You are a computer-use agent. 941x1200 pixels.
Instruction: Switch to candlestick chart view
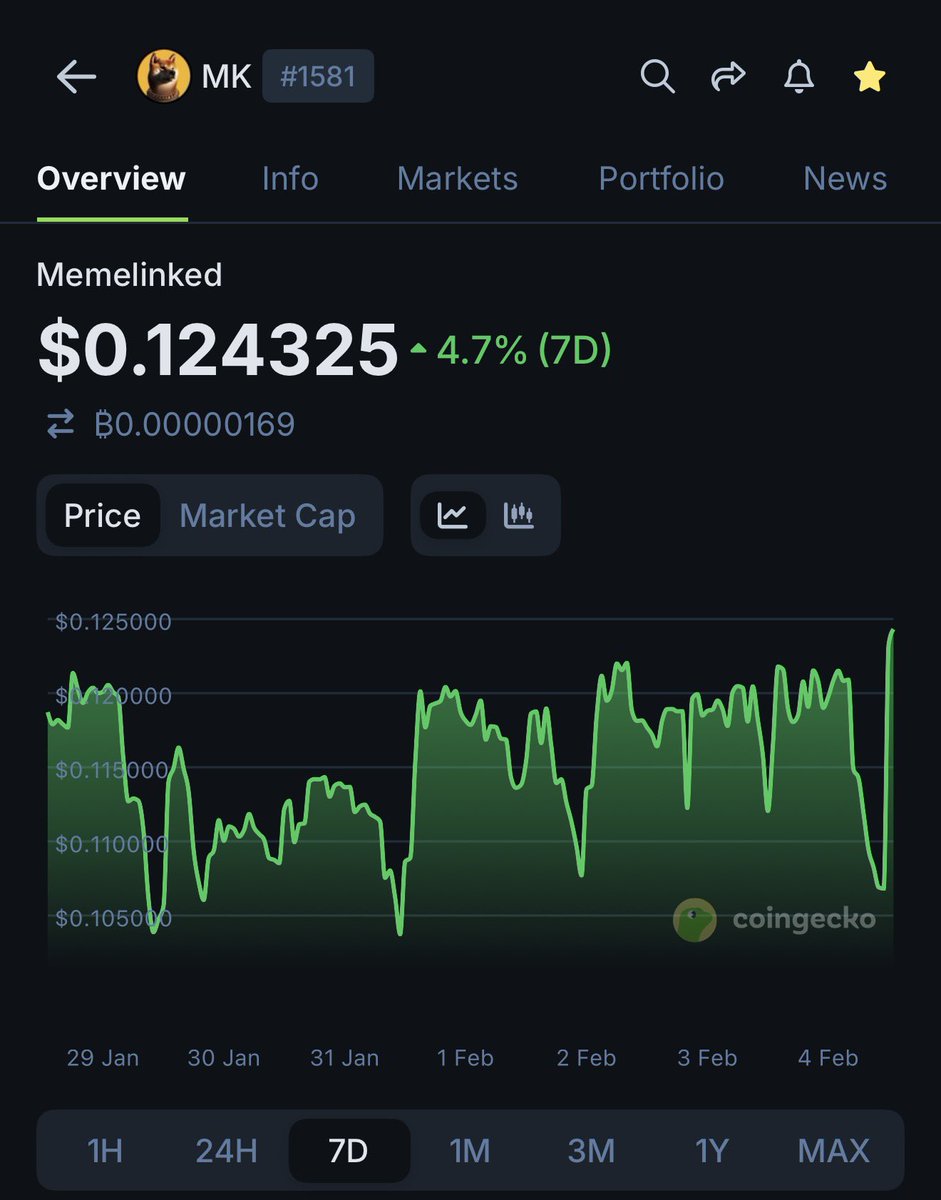(x=519, y=516)
